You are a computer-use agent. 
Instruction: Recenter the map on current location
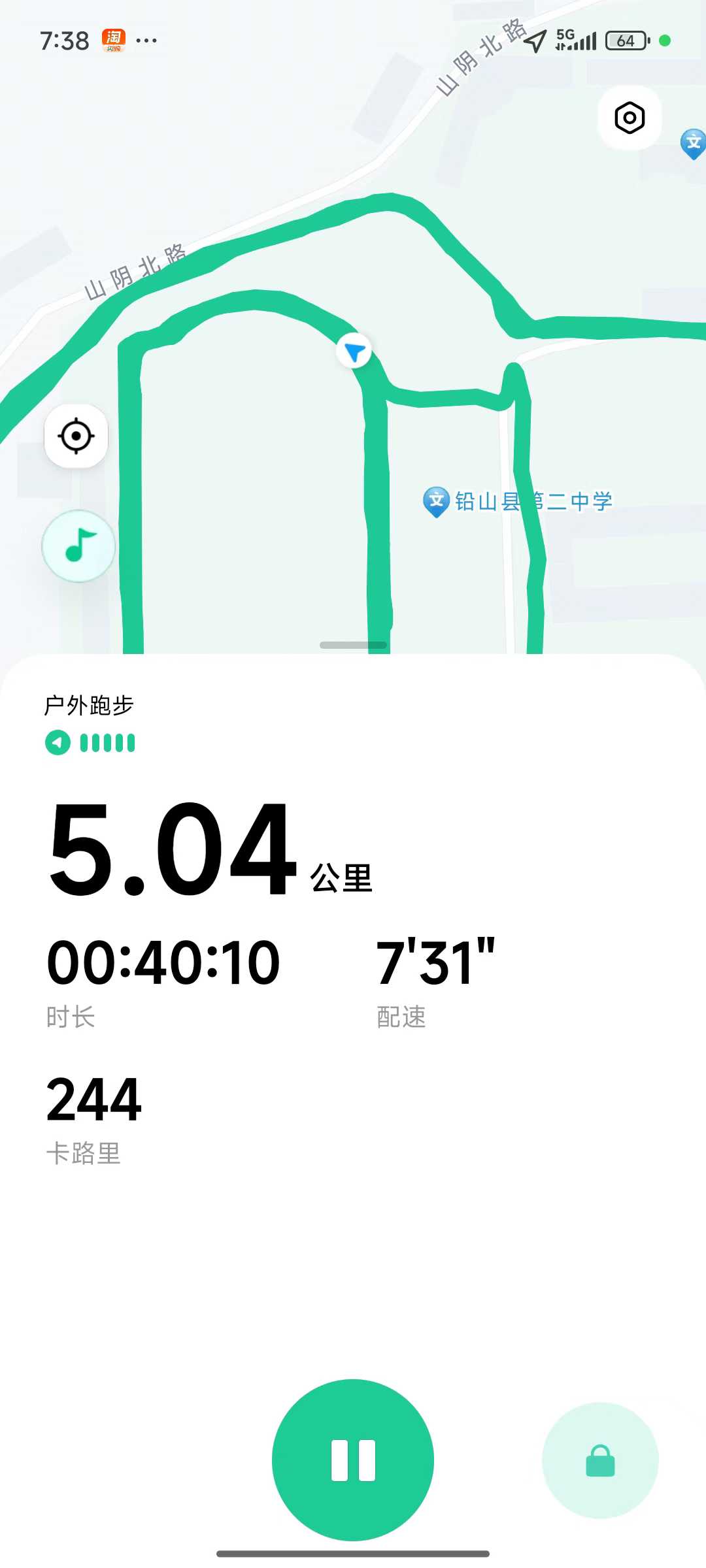point(76,436)
